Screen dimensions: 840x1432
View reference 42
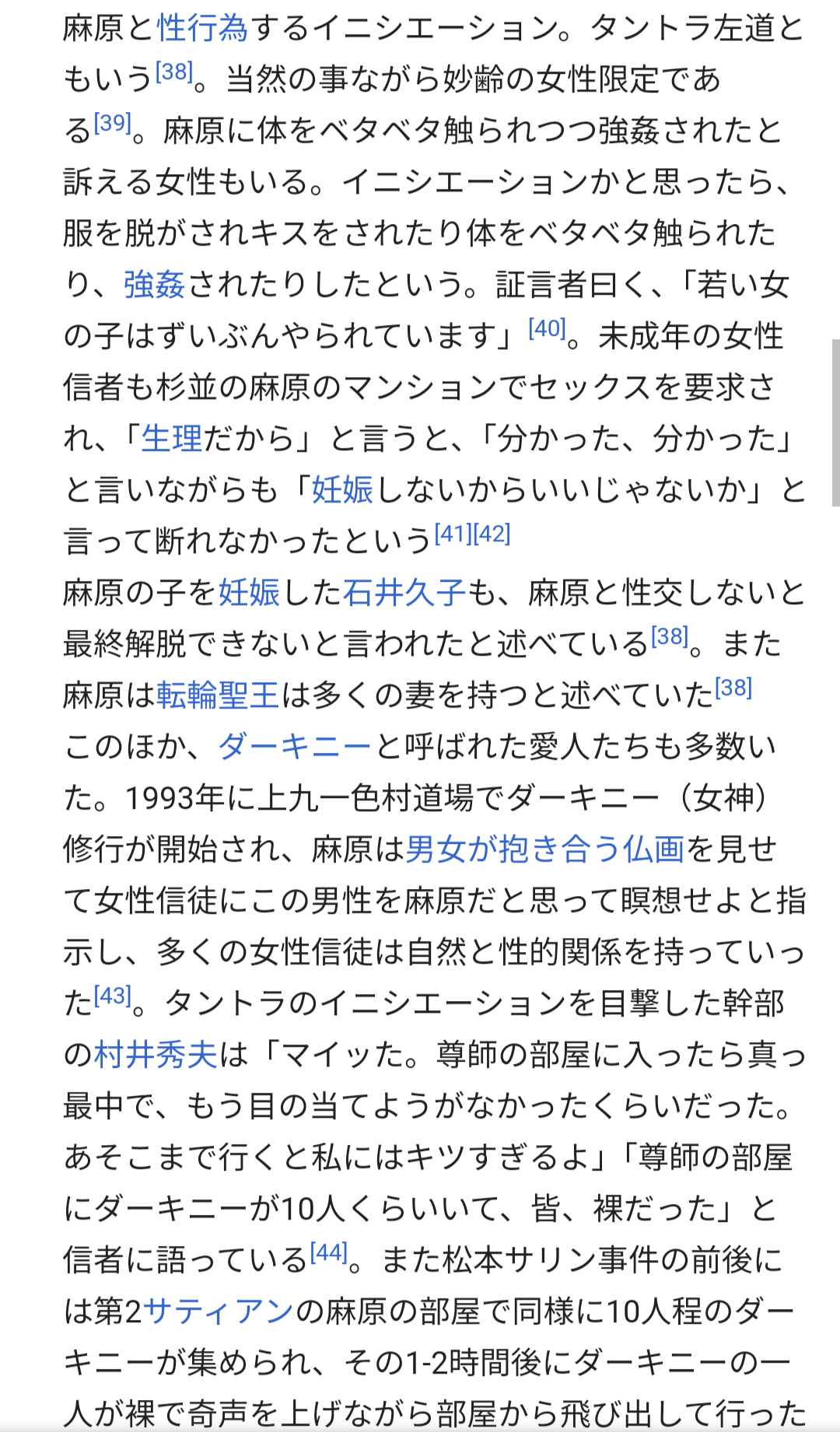[x=492, y=534]
